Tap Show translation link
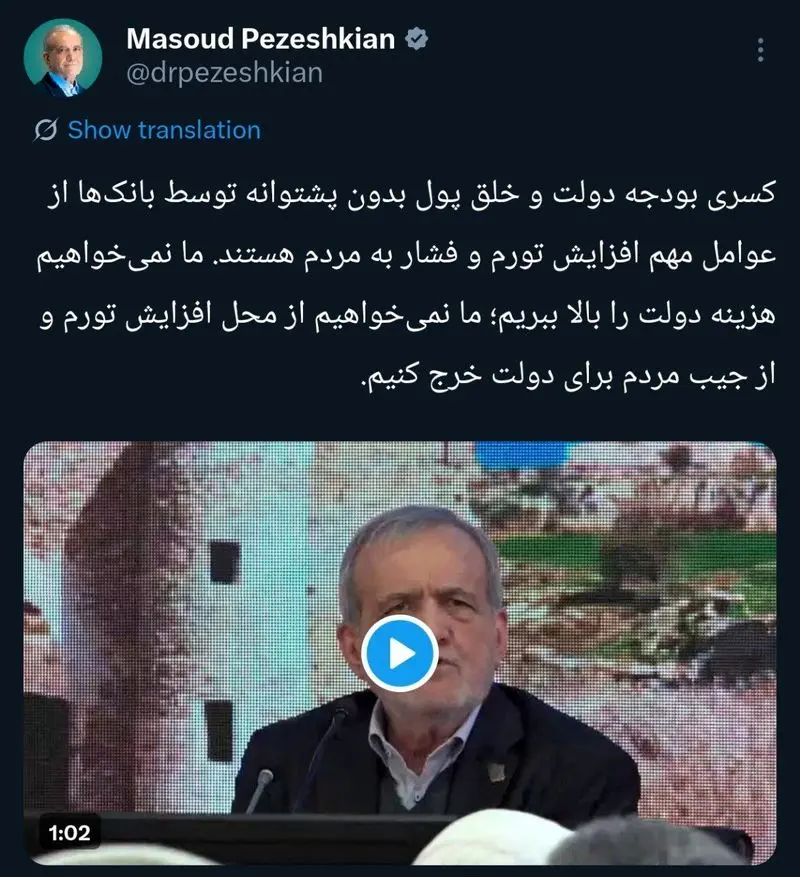The width and height of the screenshot is (800, 877). (164, 130)
